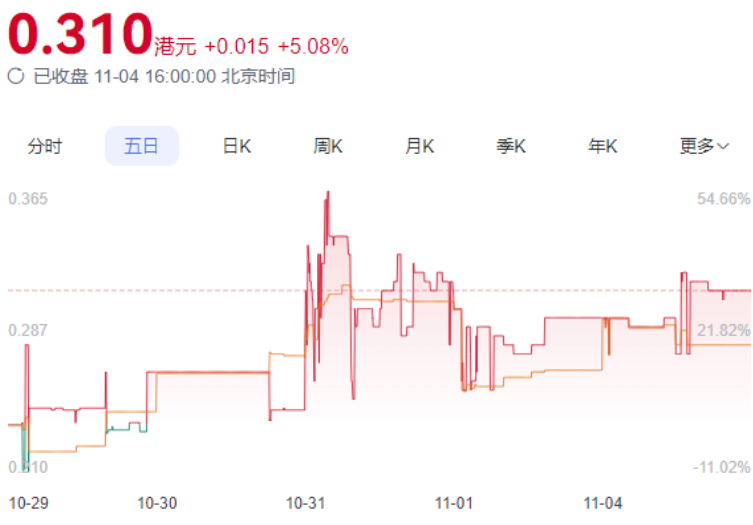Tap the 年K yearly chart tab
Image resolution: width=753 pixels, height=525 pixels.
(x=602, y=146)
